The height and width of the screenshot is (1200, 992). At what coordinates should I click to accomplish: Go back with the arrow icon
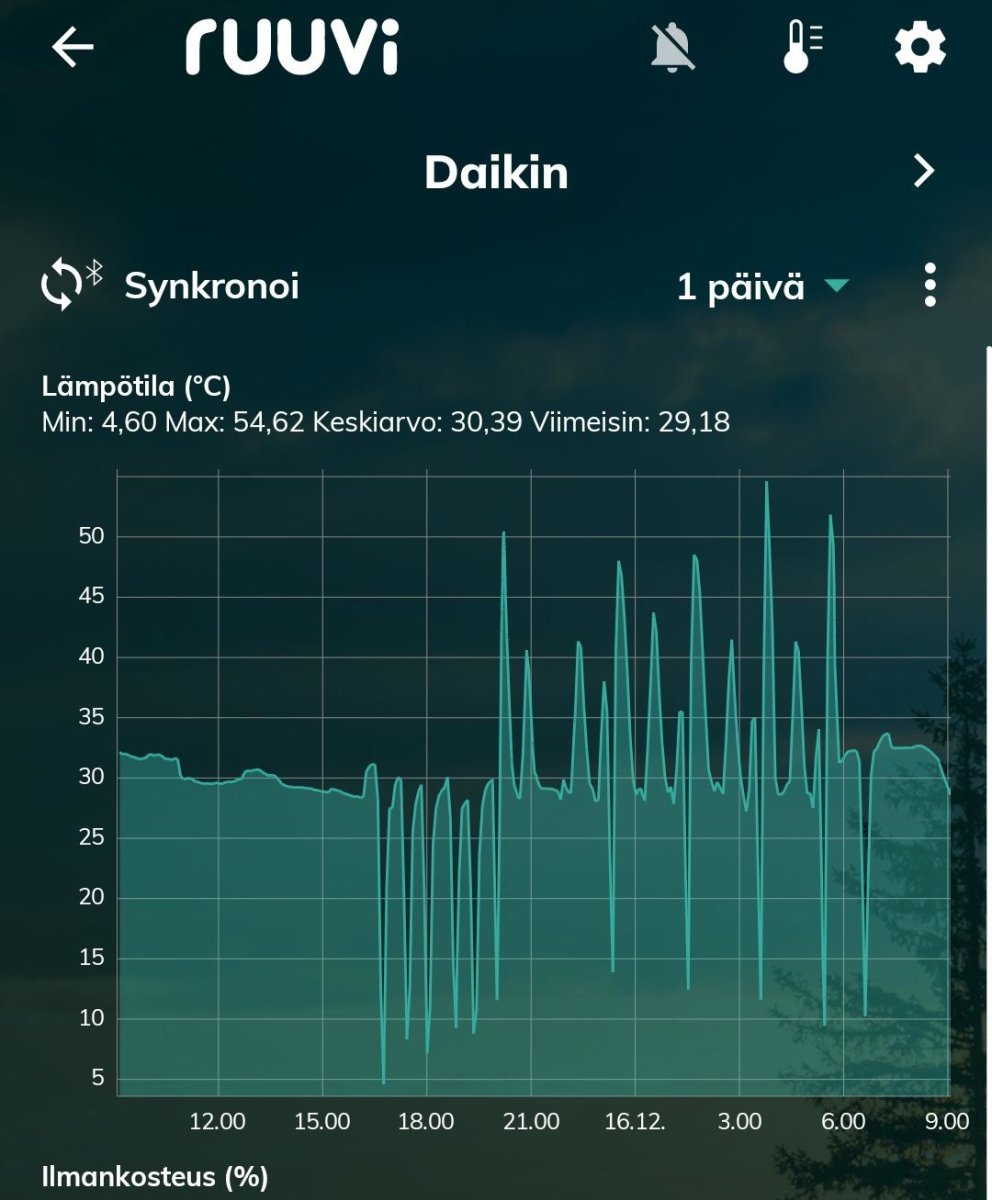point(72,47)
